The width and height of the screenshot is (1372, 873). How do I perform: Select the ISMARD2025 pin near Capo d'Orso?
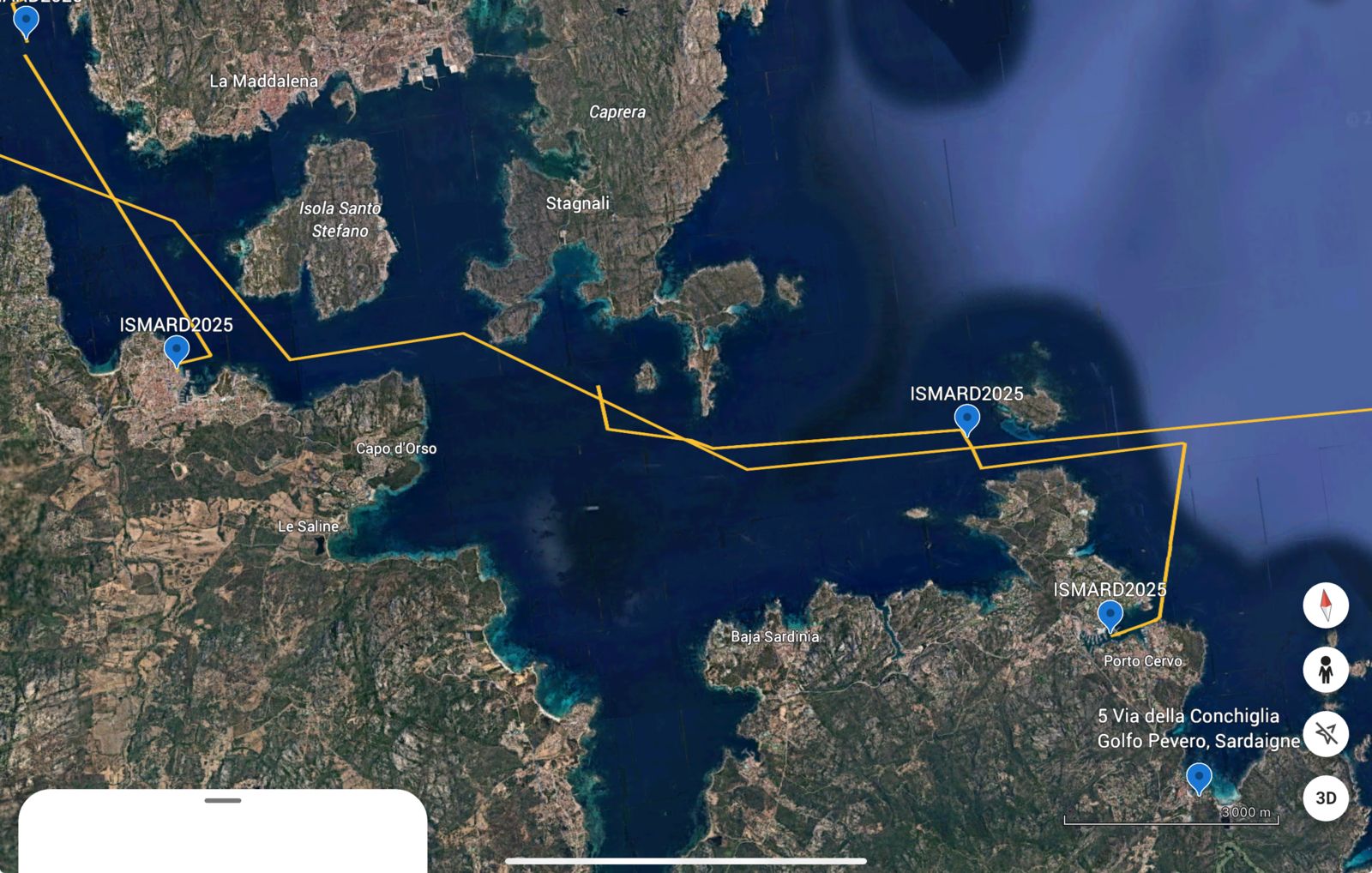pos(177,350)
